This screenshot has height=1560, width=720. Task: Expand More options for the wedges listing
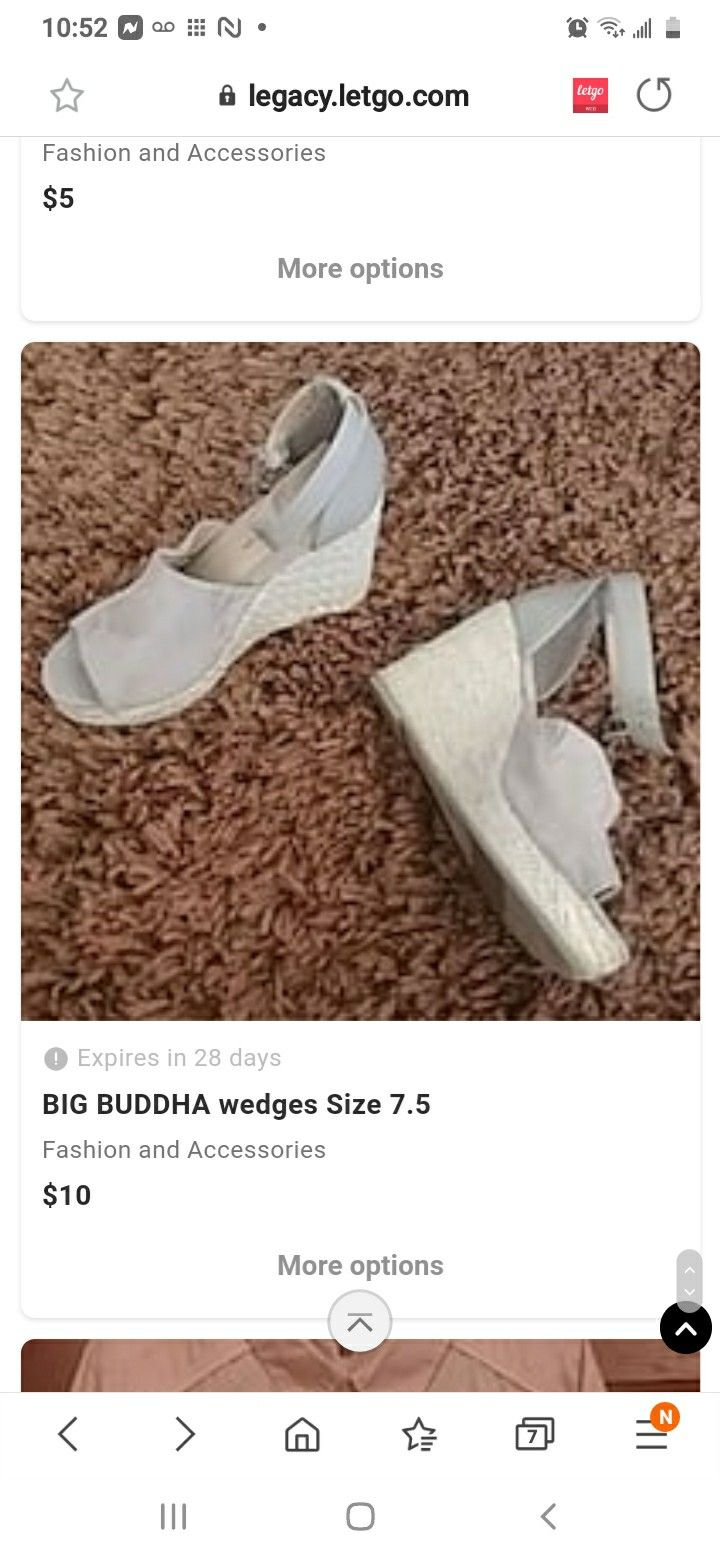coord(360,1265)
